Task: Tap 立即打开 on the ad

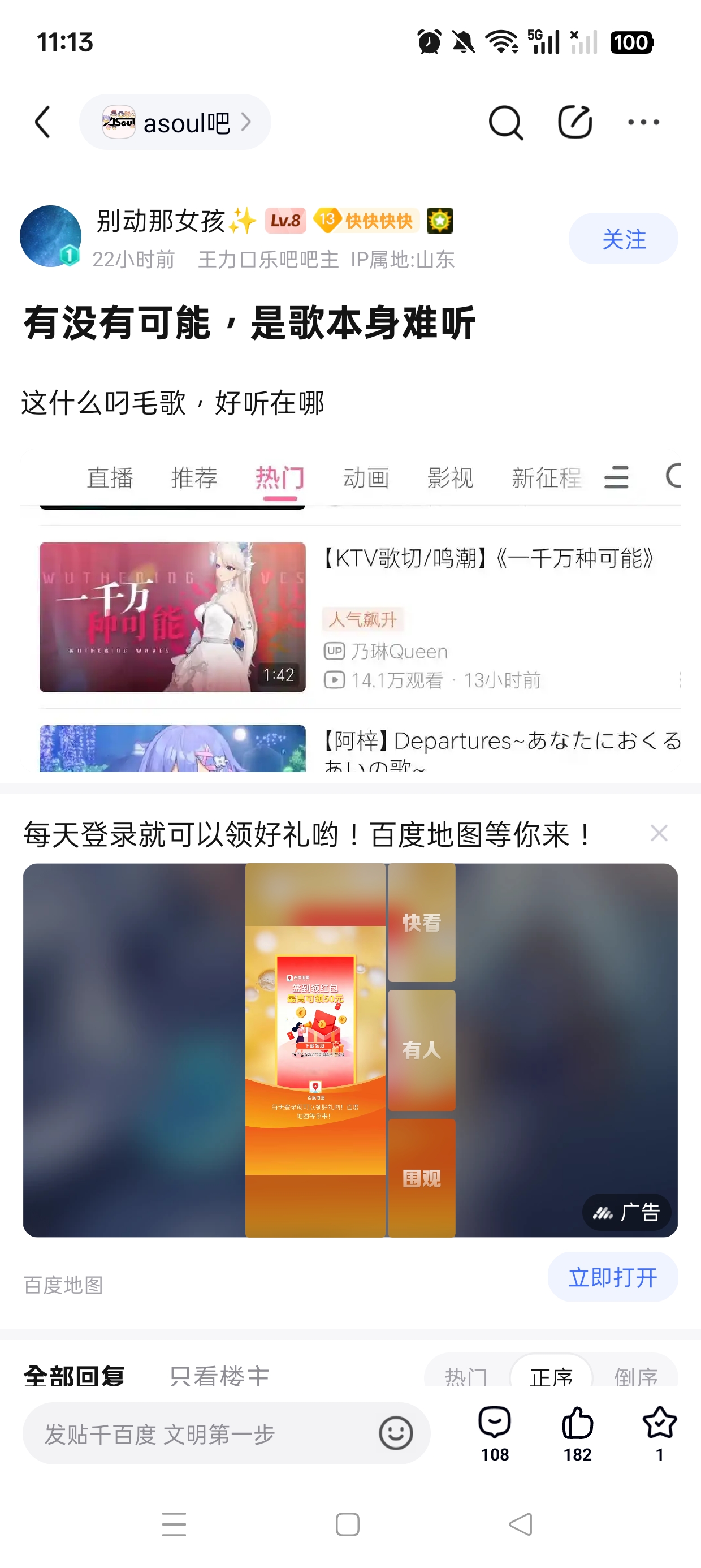Action: (612, 1277)
